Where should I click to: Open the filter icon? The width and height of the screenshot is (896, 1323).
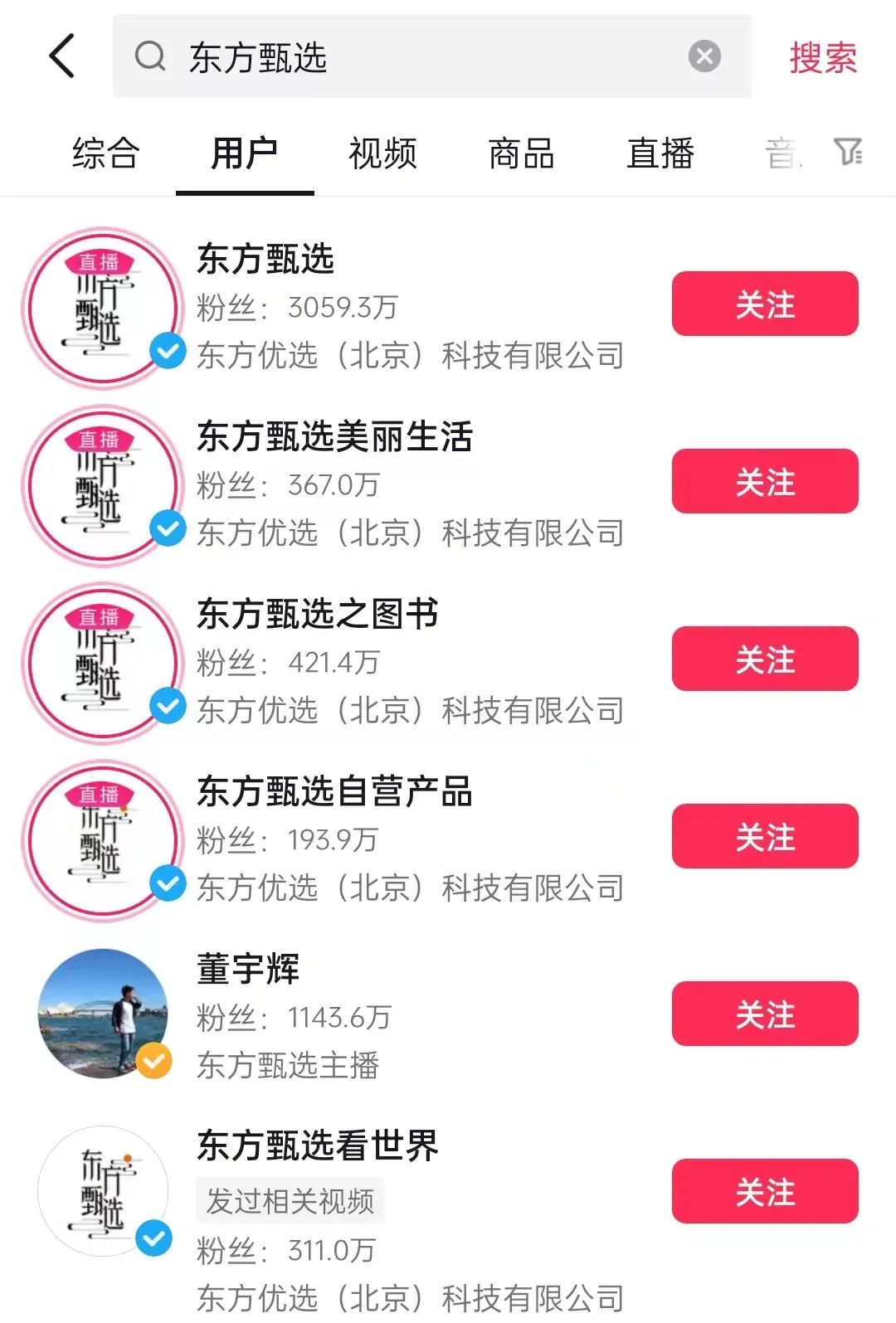click(x=848, y=153)
